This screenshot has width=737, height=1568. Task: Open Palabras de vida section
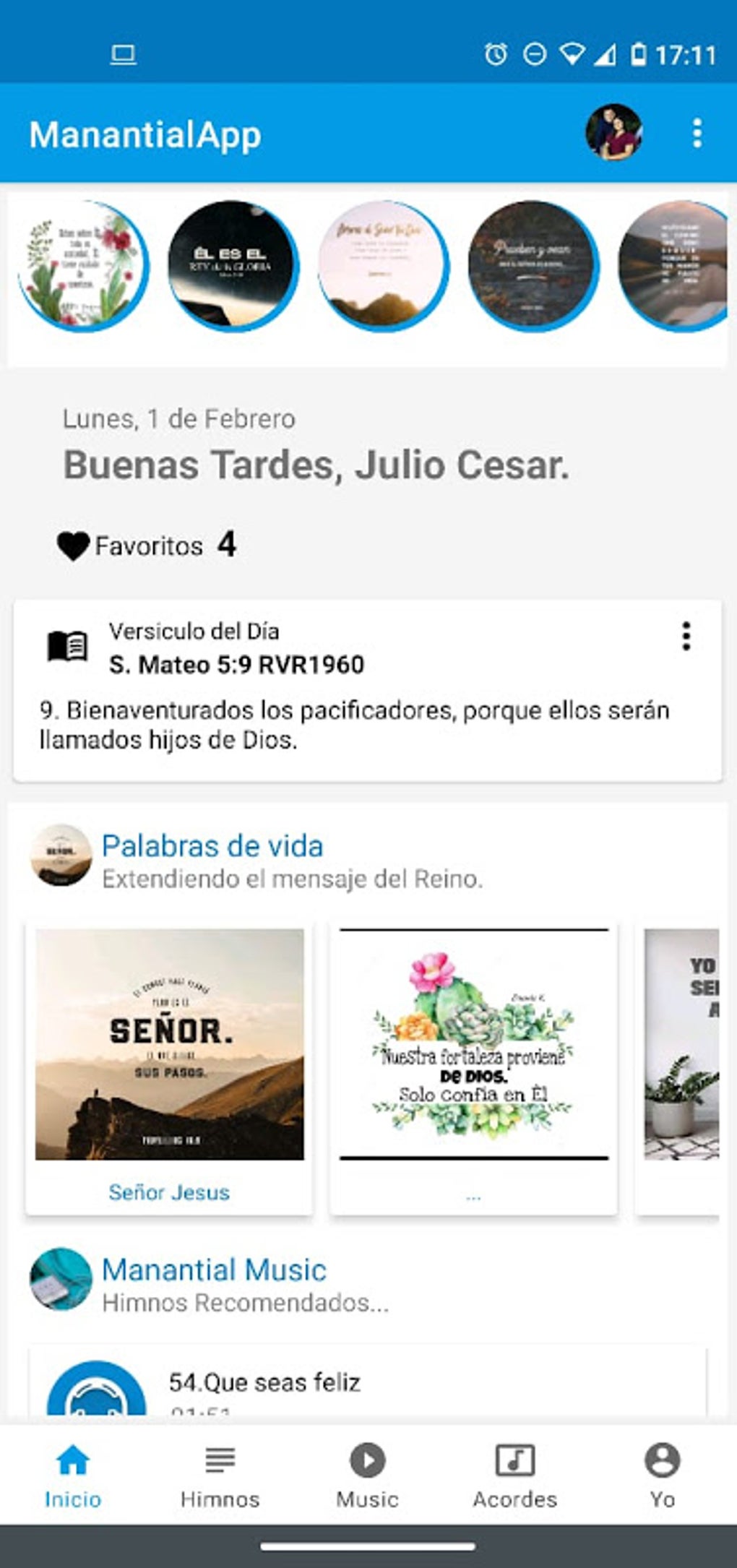[x=212, y=846]
